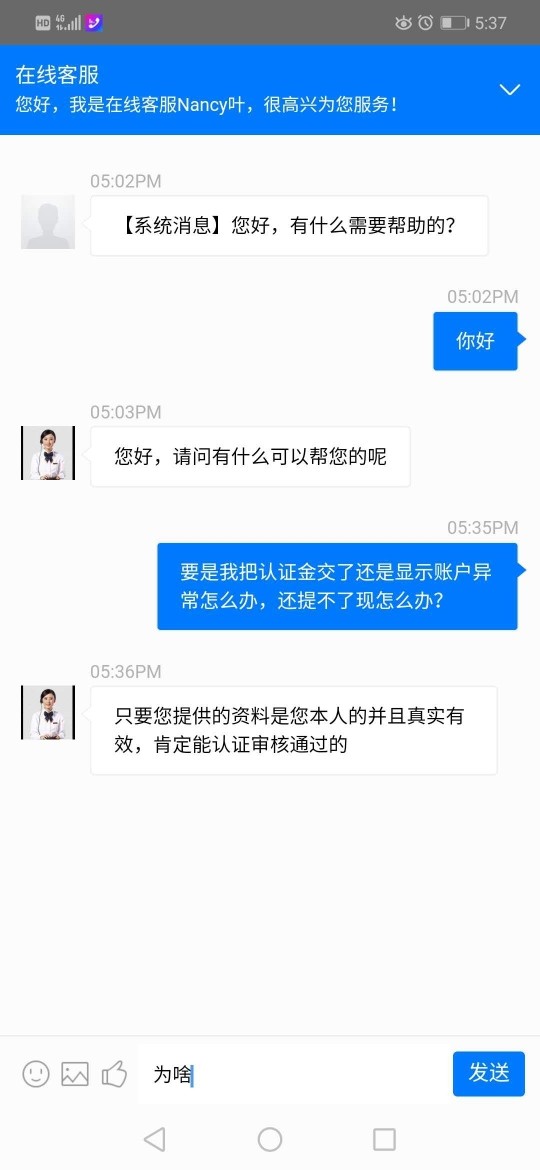The width and height of the screenshot is (540, 1170).
Task: Open the emoji picker
Action: [36, 1074]
